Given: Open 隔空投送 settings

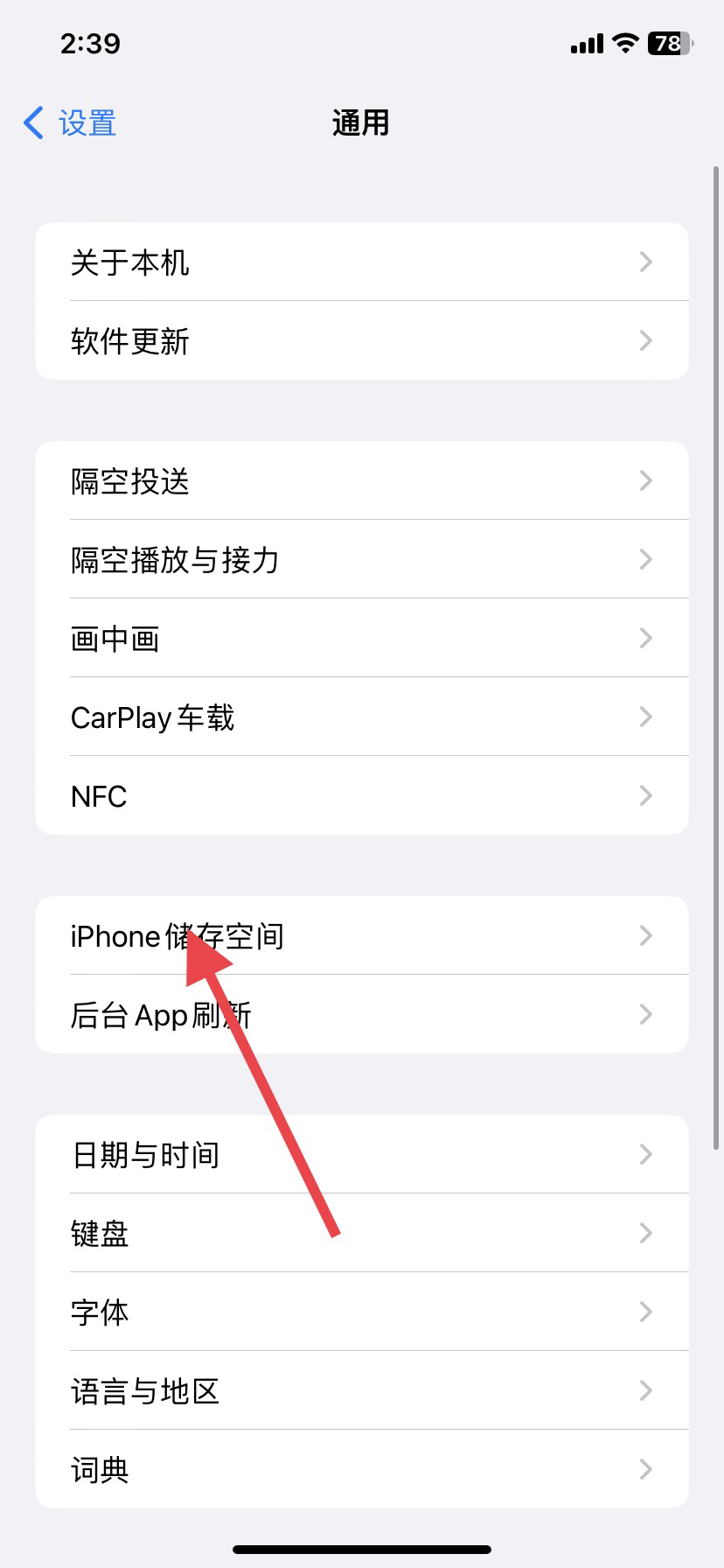Looking at the screenshot, I should pos(361,481).
